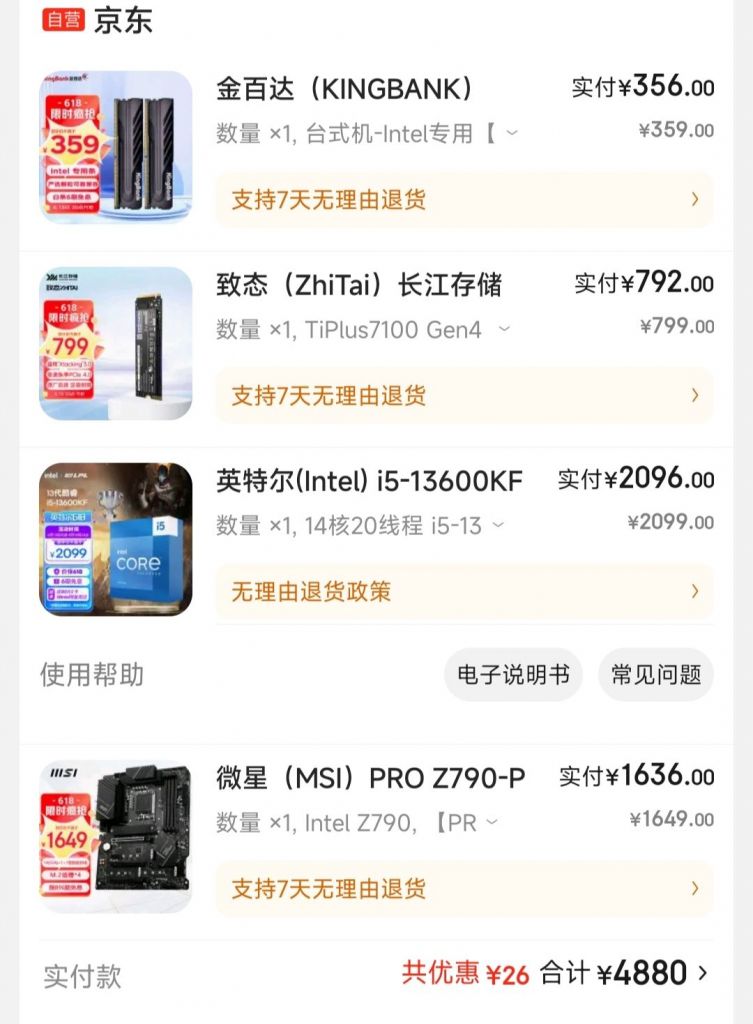
Task: Click the 电子说明书 button
Action: coord(512,674)
